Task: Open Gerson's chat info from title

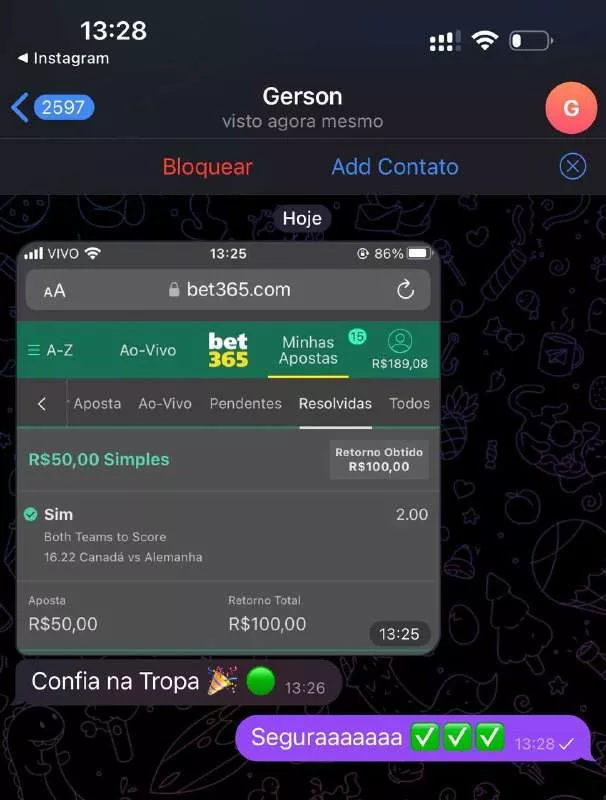Action: [x=302, y=107]
